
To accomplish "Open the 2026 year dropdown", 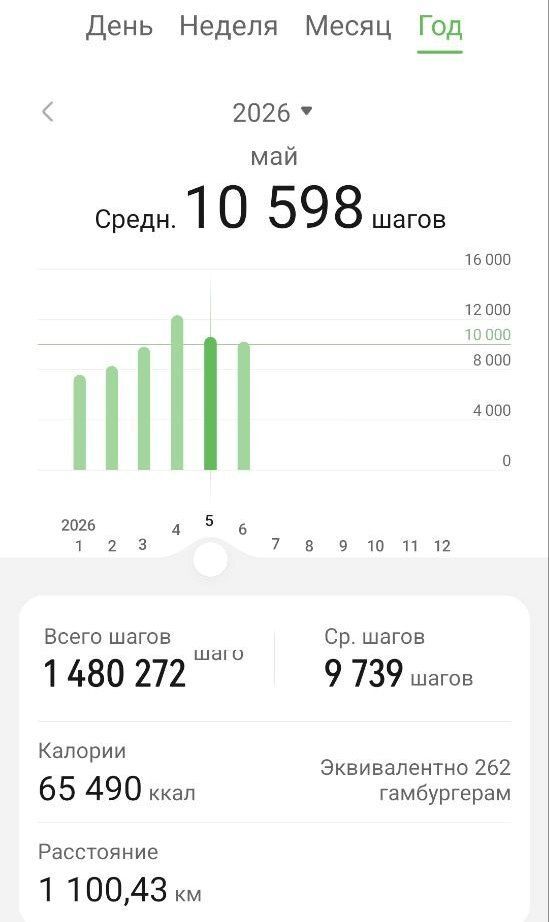I will tap(272, 112).
